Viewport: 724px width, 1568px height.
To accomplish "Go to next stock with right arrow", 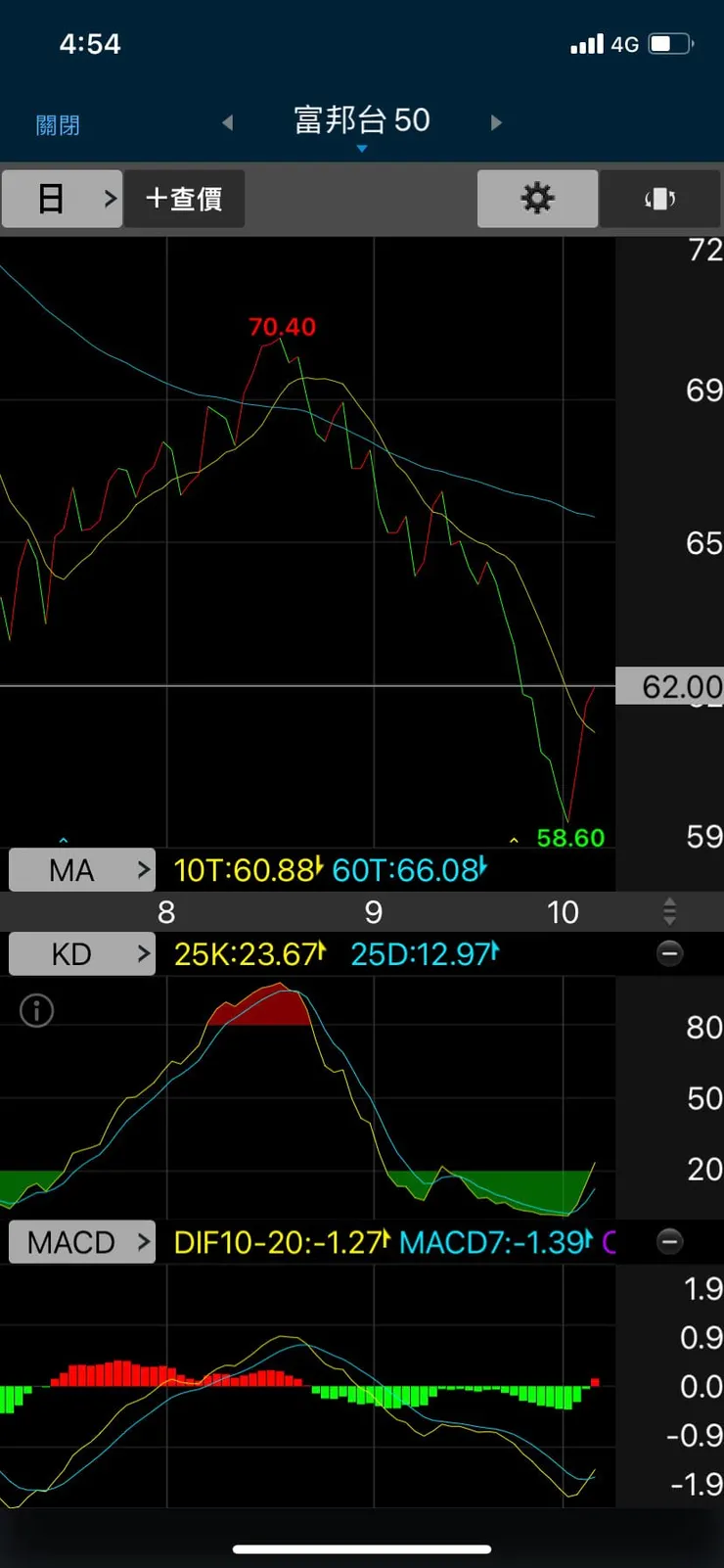I will [496, 122].
